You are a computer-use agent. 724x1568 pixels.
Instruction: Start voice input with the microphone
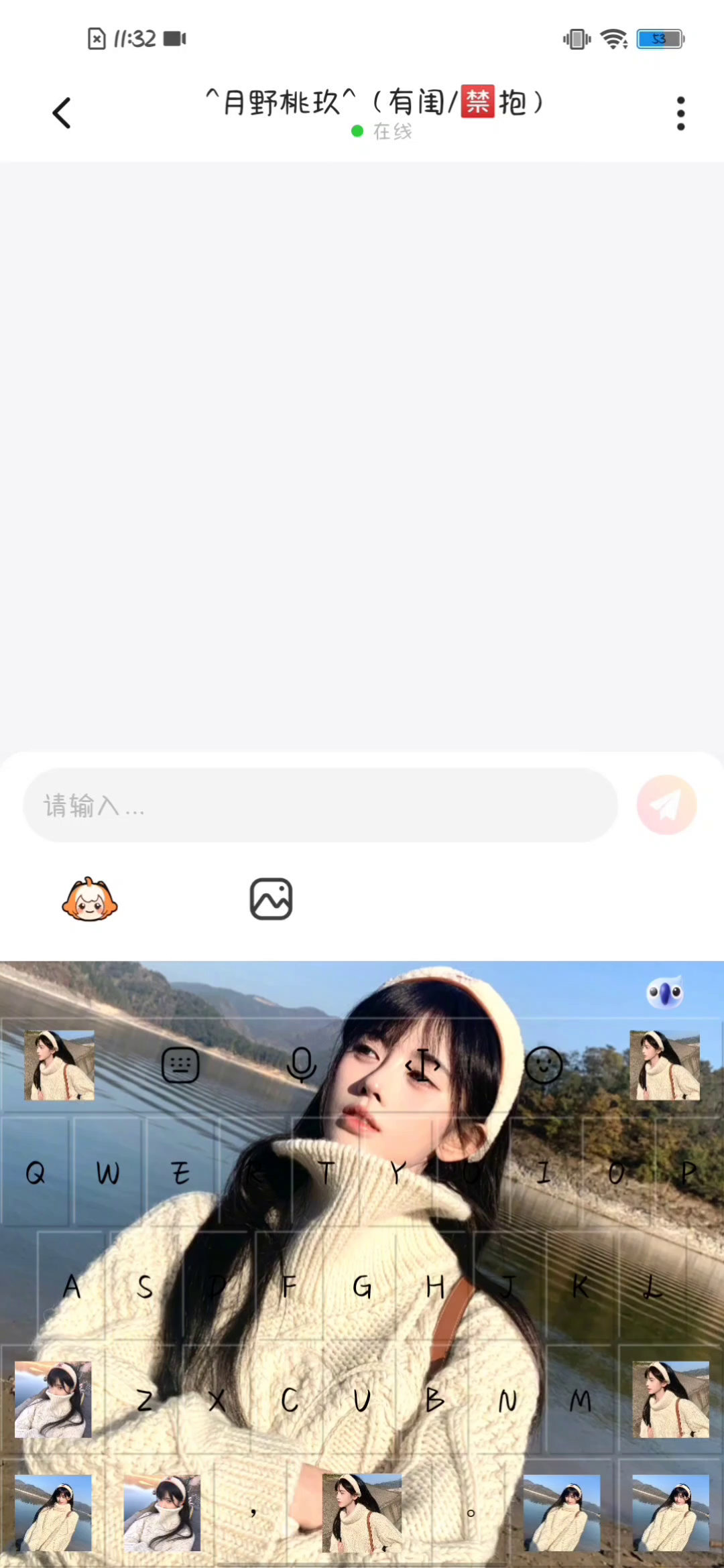click(302, 1065)
